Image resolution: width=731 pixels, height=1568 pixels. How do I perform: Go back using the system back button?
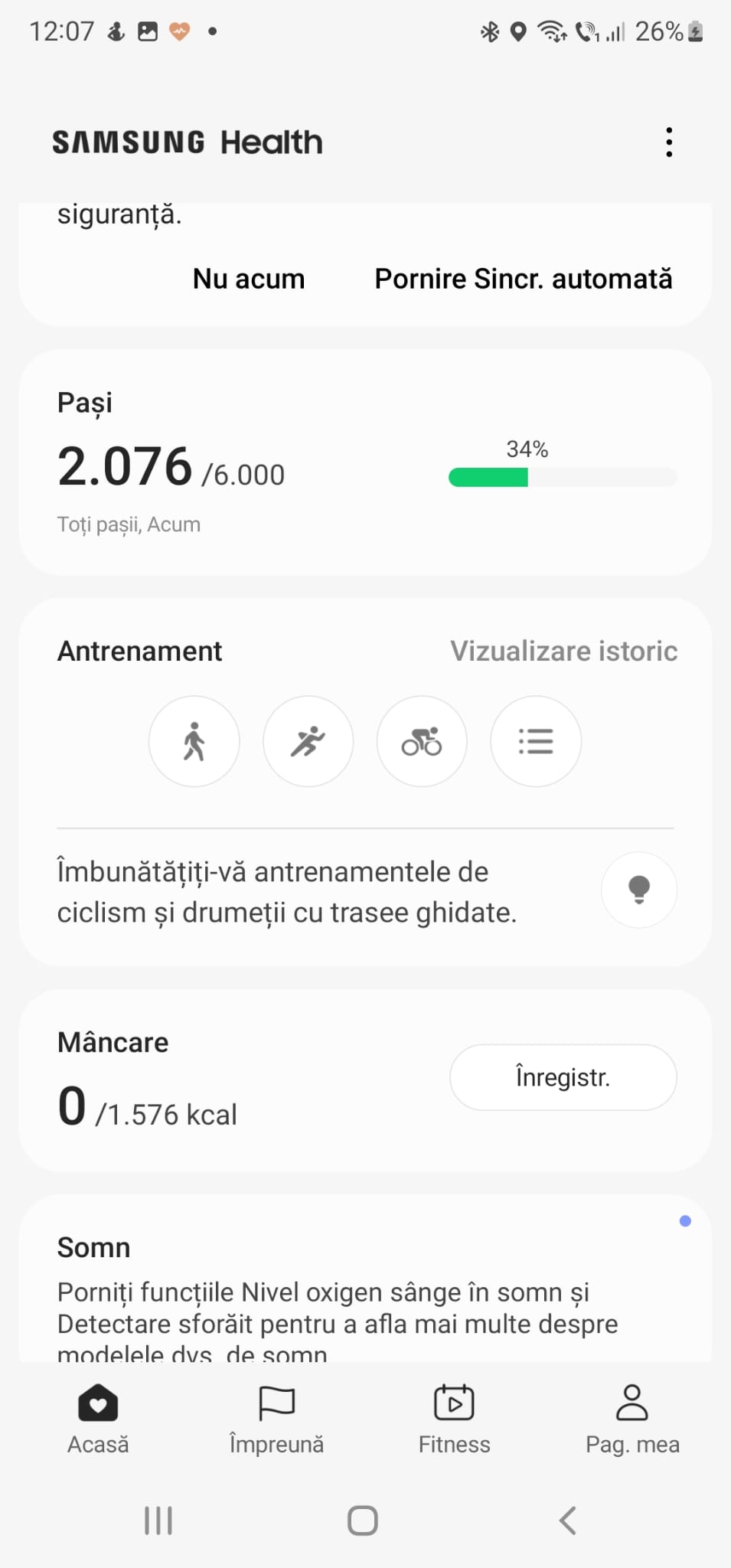tap(567, 1521)
